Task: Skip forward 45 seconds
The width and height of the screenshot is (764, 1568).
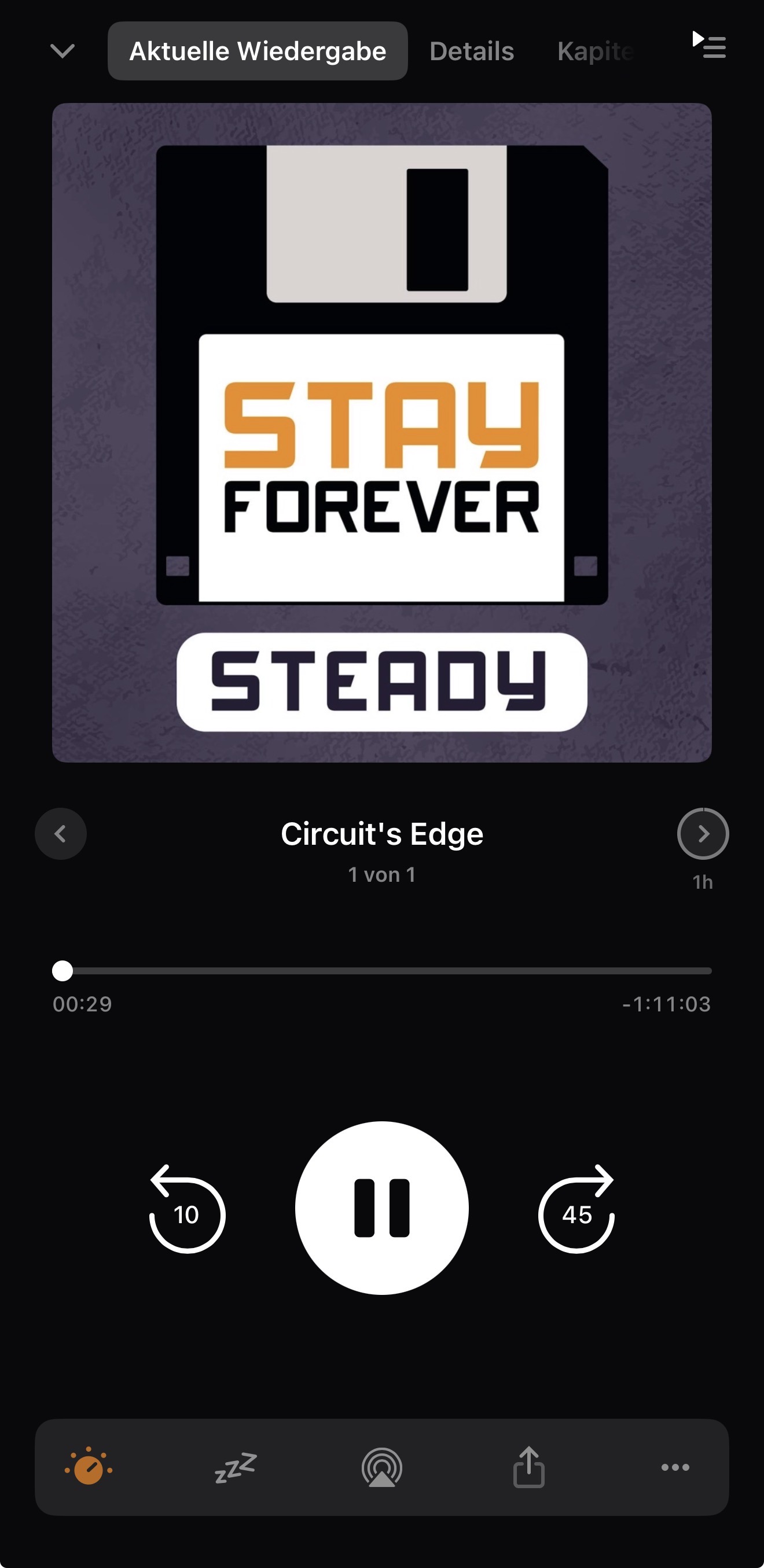Action: (x=576, y=1210)
